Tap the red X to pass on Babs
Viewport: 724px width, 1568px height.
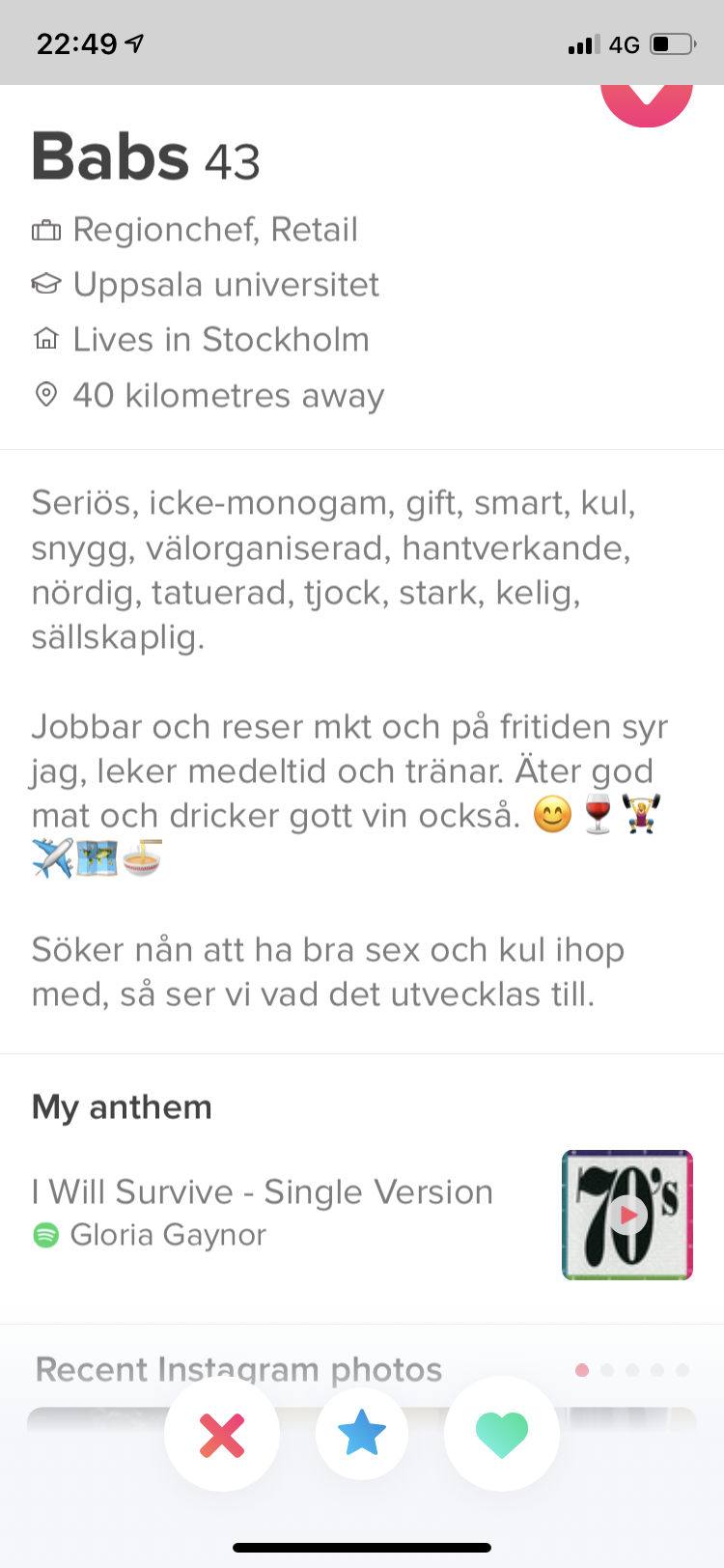click(222, 1434)
